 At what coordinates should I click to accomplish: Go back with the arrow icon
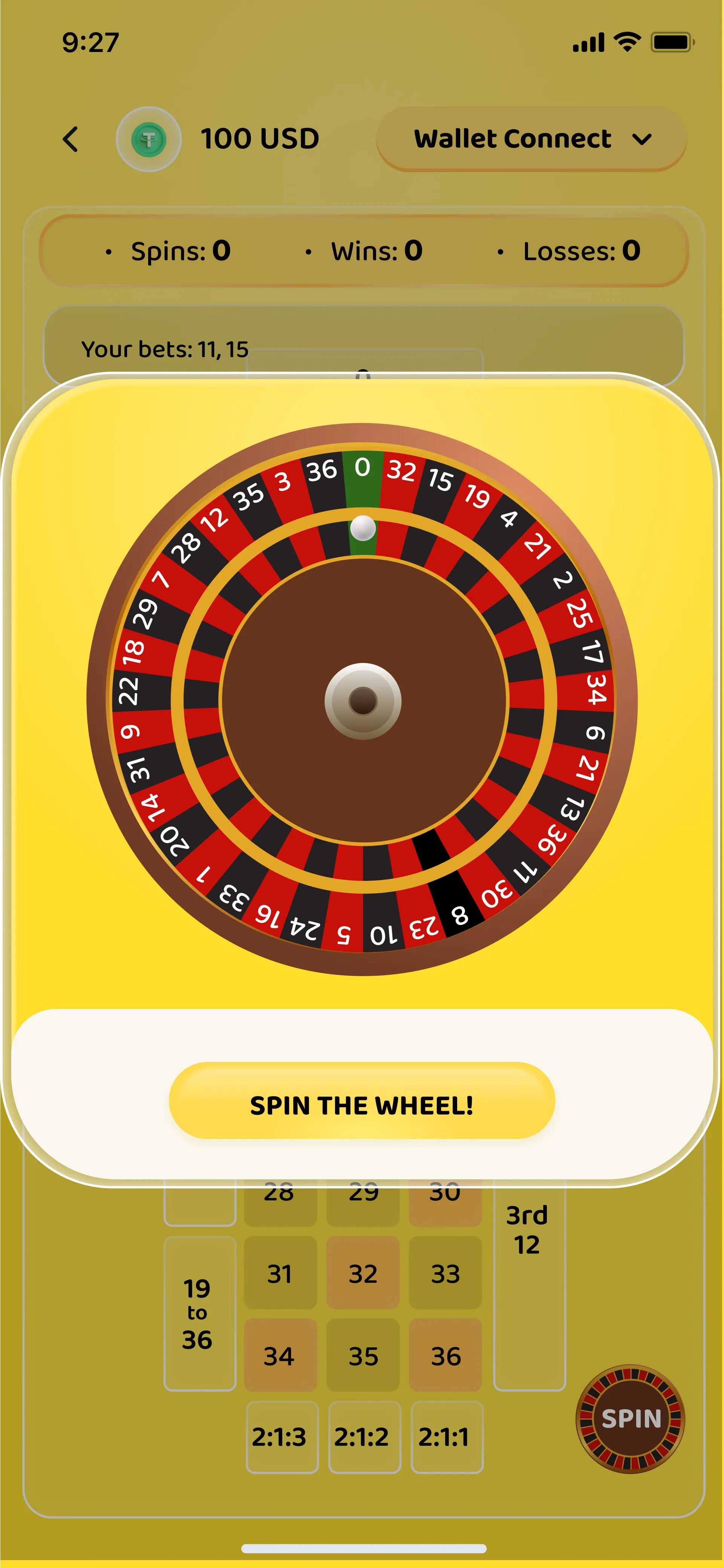coord(71,139)
